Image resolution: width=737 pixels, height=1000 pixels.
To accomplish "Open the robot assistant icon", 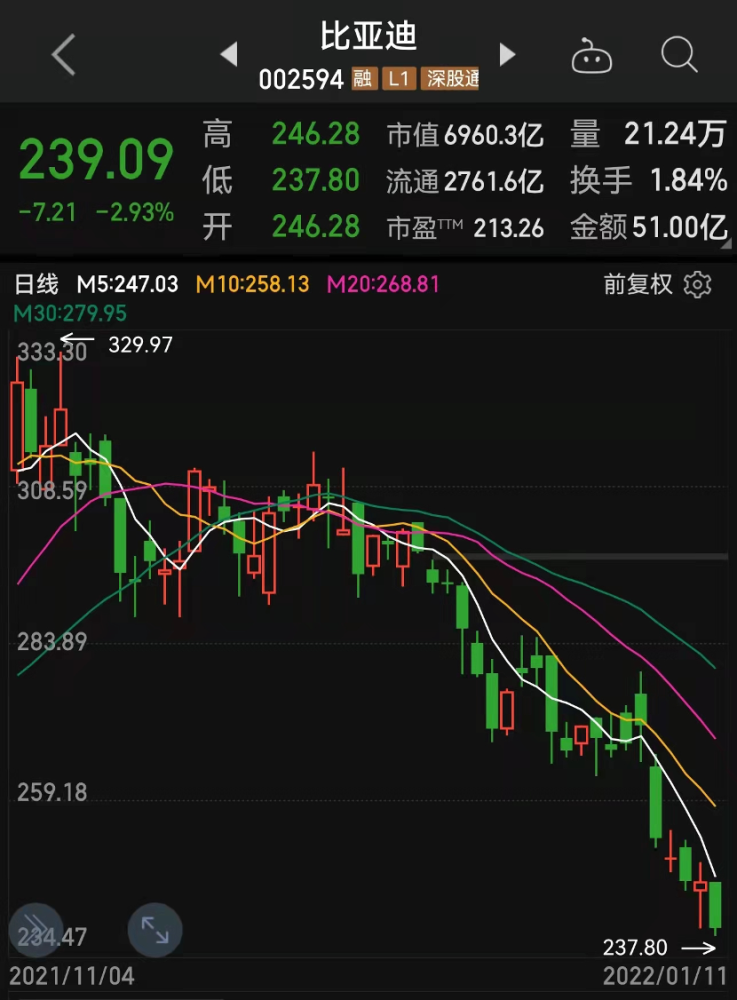I will tap(591, 56).
